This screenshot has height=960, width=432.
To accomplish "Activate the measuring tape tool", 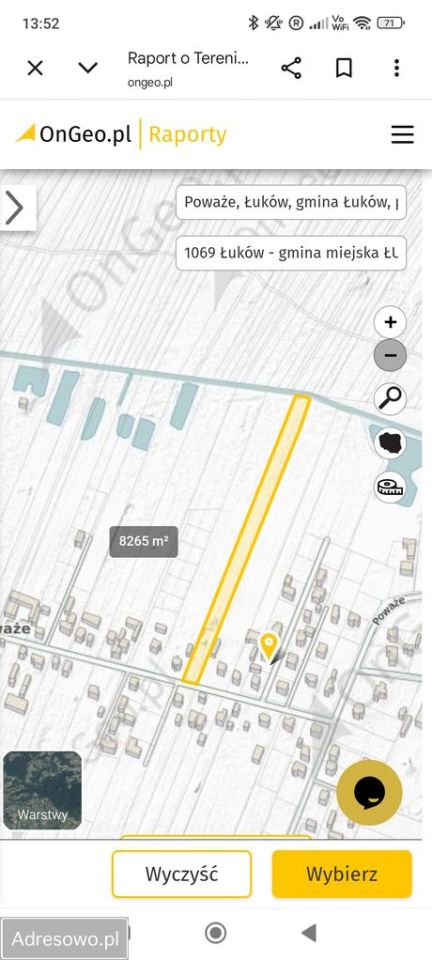I will pyautogui.click(x=390, y=487).
